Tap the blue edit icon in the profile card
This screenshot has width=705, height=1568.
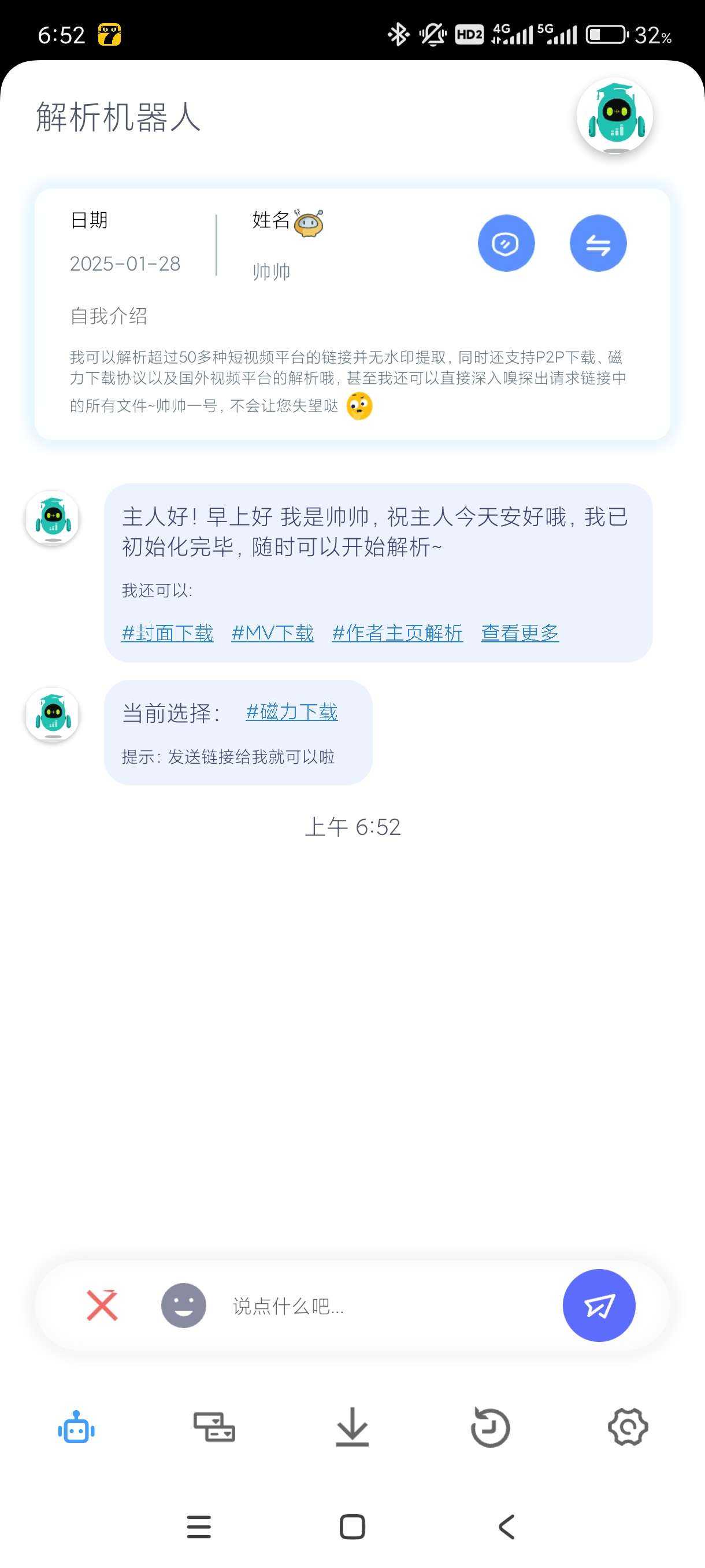pyautogui.click(x=506, y=243)
